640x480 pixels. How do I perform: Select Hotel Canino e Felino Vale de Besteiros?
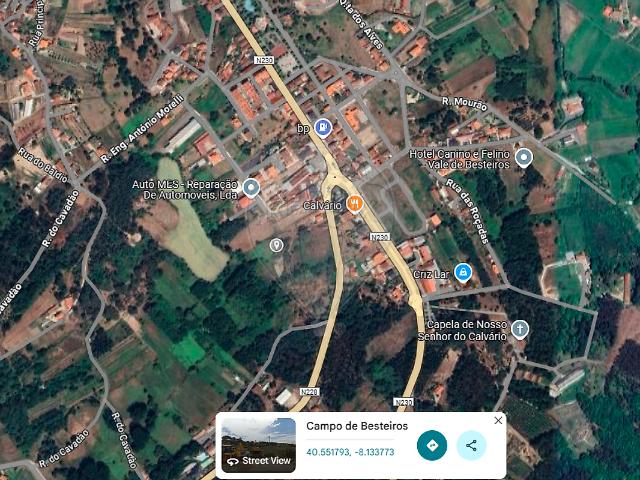(524, 157)
